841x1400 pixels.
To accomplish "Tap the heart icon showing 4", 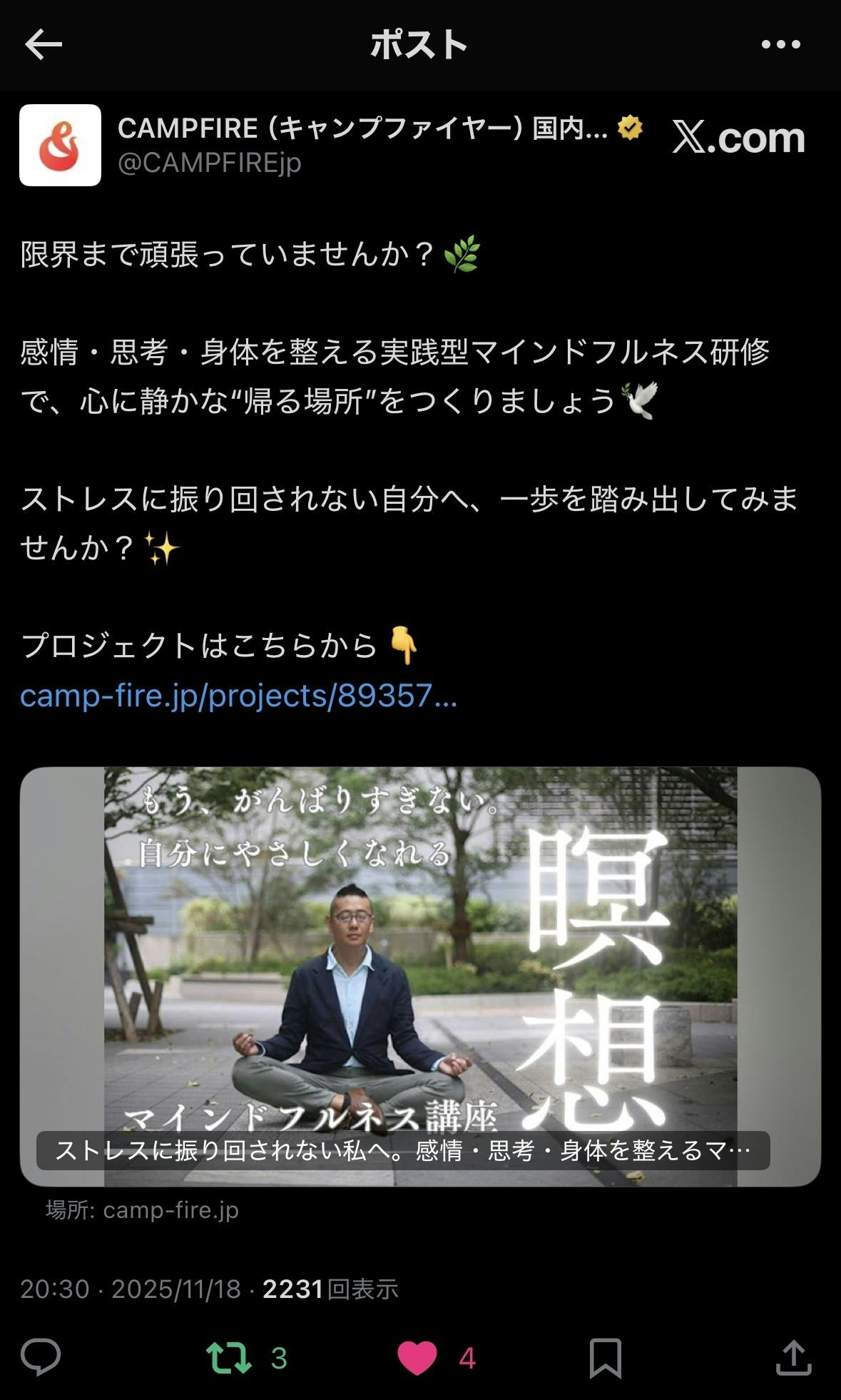I will tap(417, 1357).
